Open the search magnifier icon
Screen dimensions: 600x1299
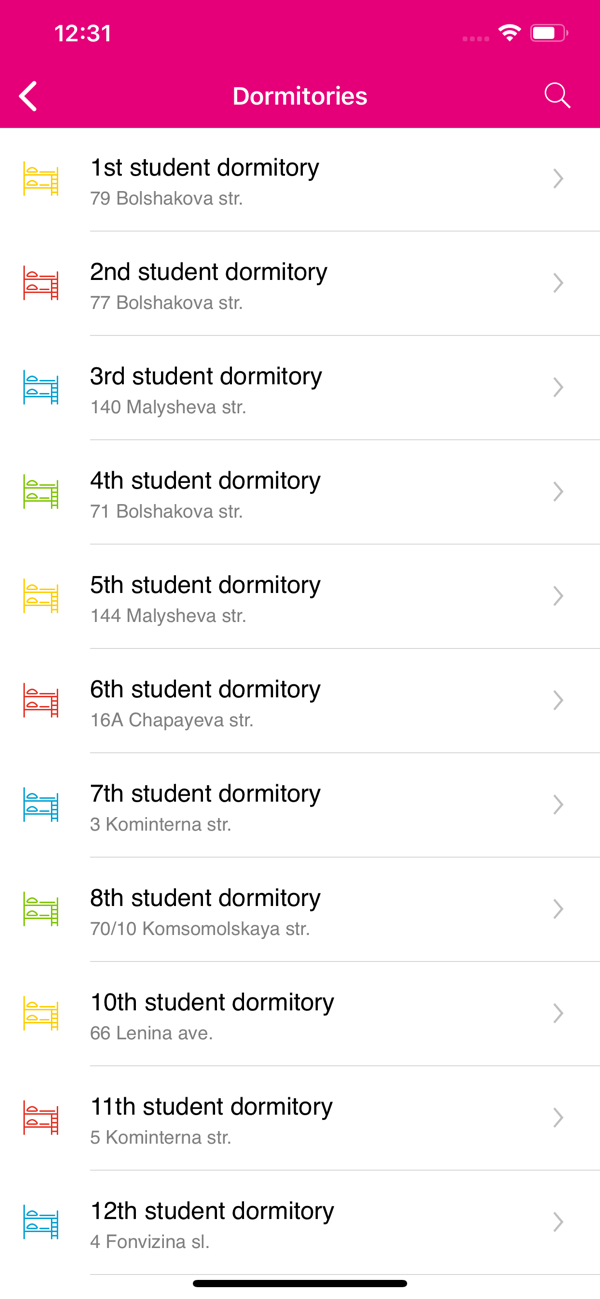pyautogui.click(x=557, y=96)
